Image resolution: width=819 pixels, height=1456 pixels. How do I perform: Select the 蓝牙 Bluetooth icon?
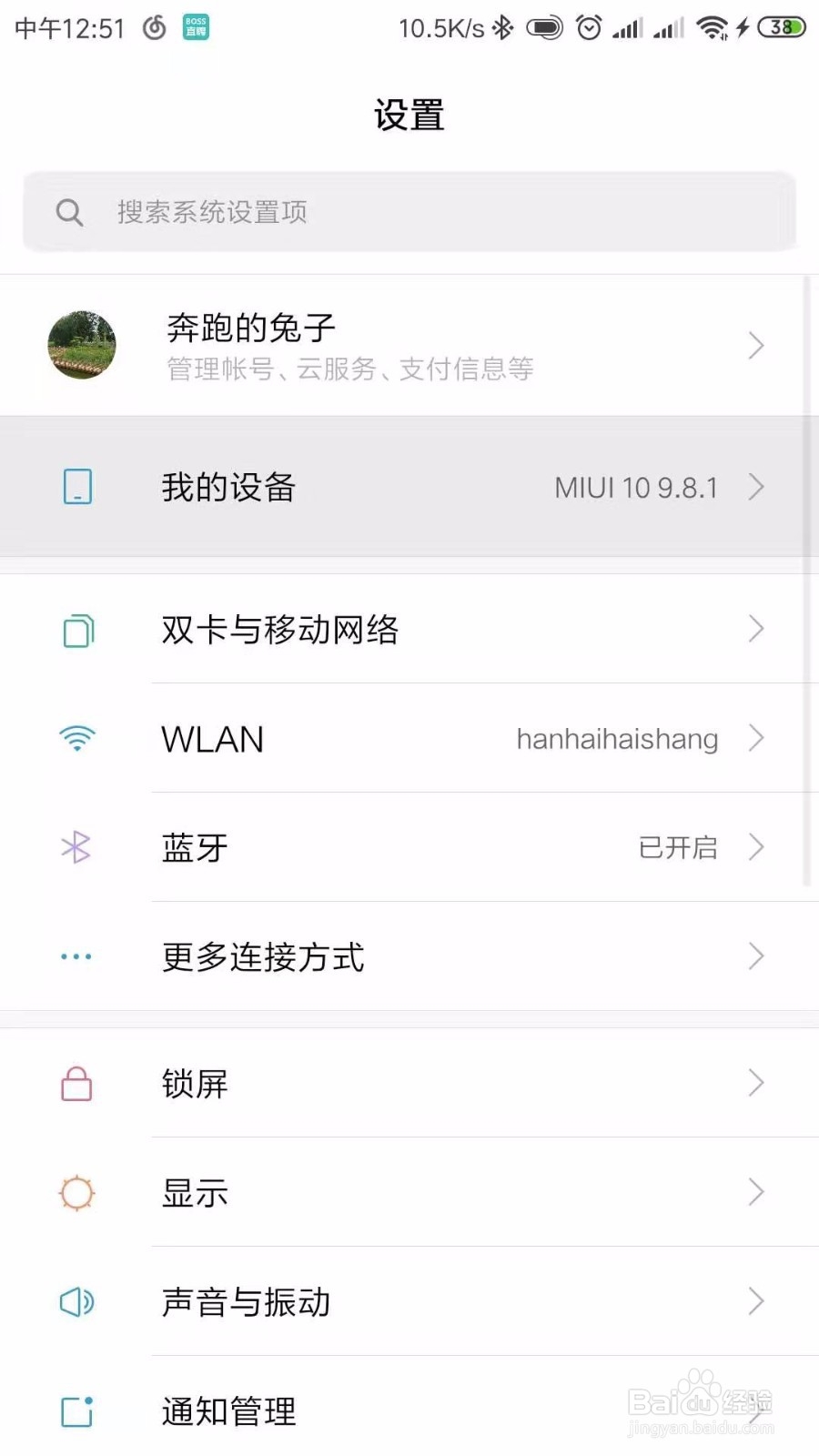pos(77,847)
